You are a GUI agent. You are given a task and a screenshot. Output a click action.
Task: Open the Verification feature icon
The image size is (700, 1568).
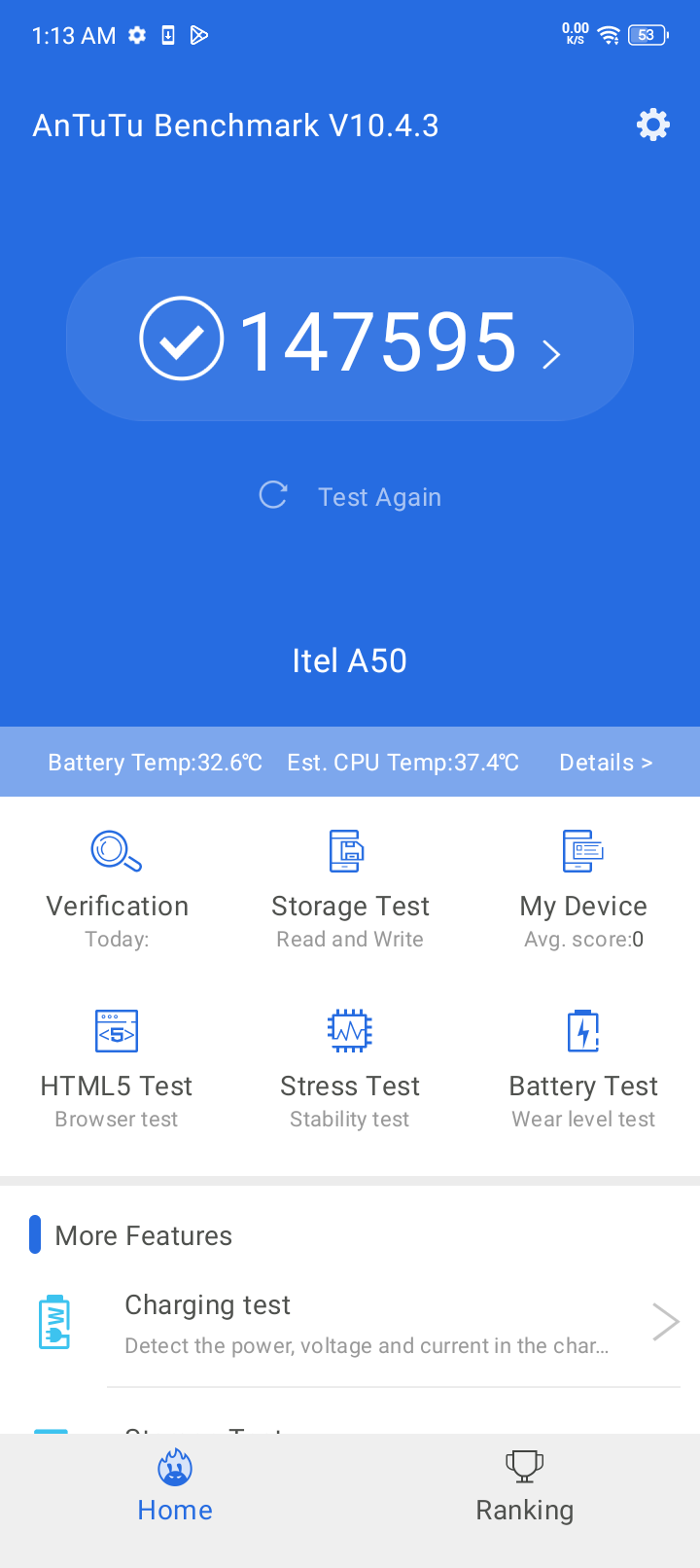(117, 849)
